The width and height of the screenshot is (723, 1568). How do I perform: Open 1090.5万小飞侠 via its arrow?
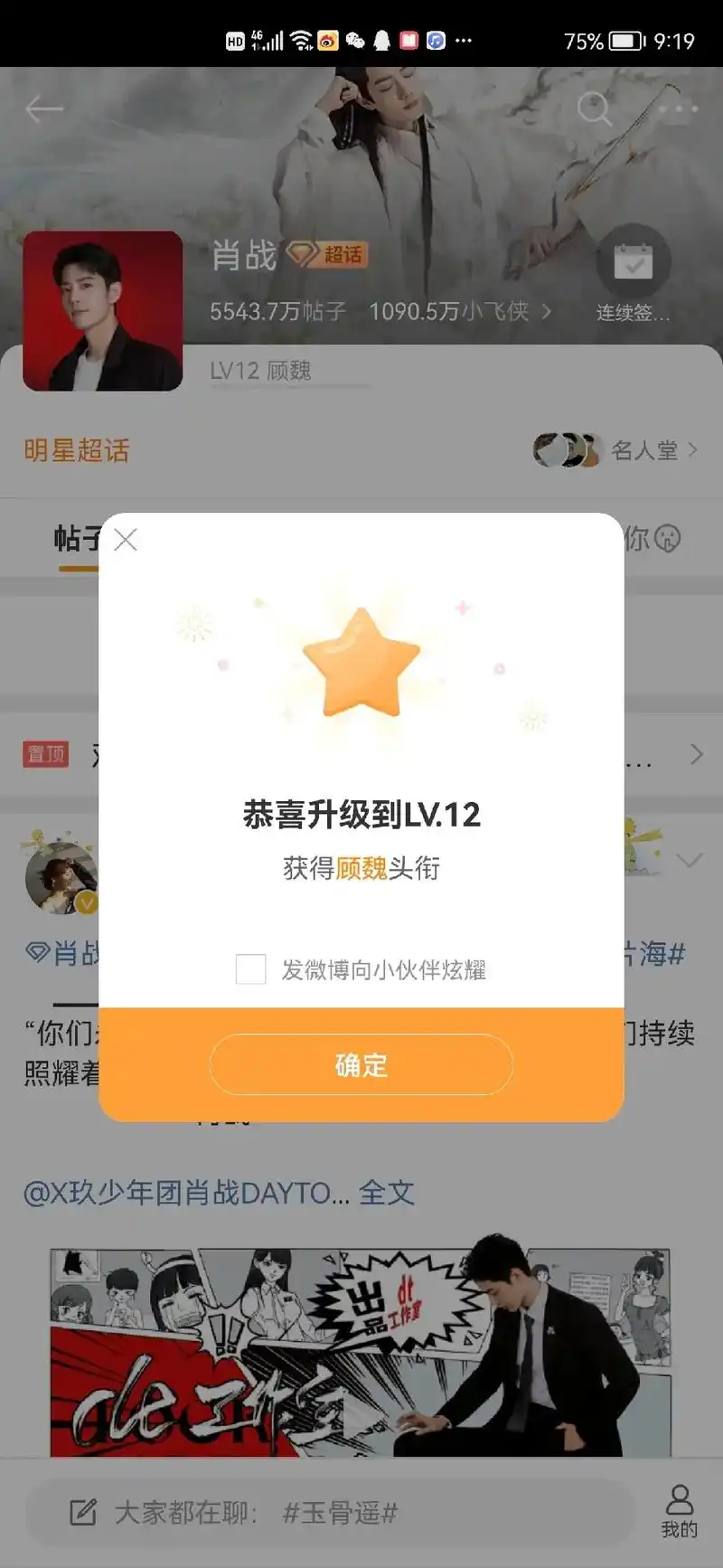coord(545,312)
